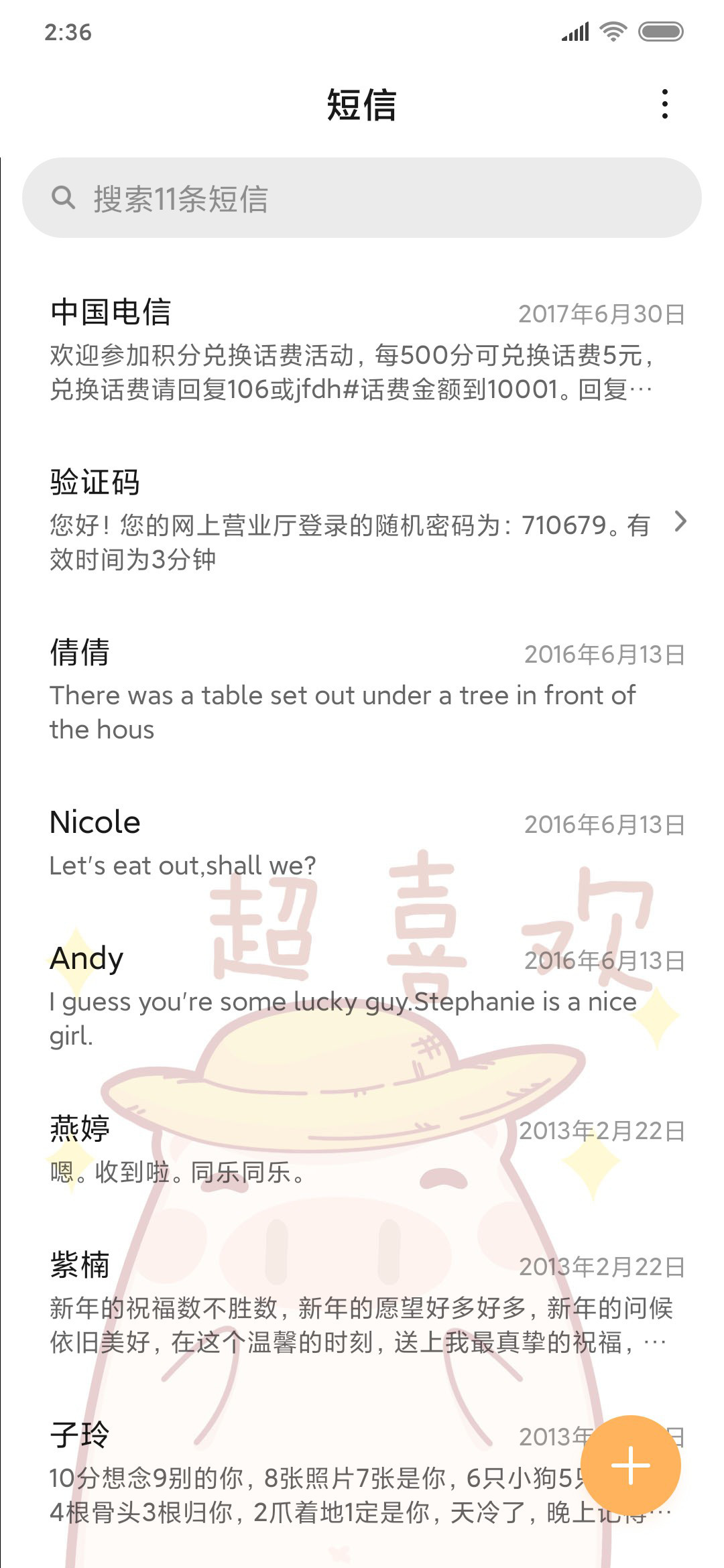Open 紫楠's new year greeting message
The image size is (724, 1568).
362,1303
